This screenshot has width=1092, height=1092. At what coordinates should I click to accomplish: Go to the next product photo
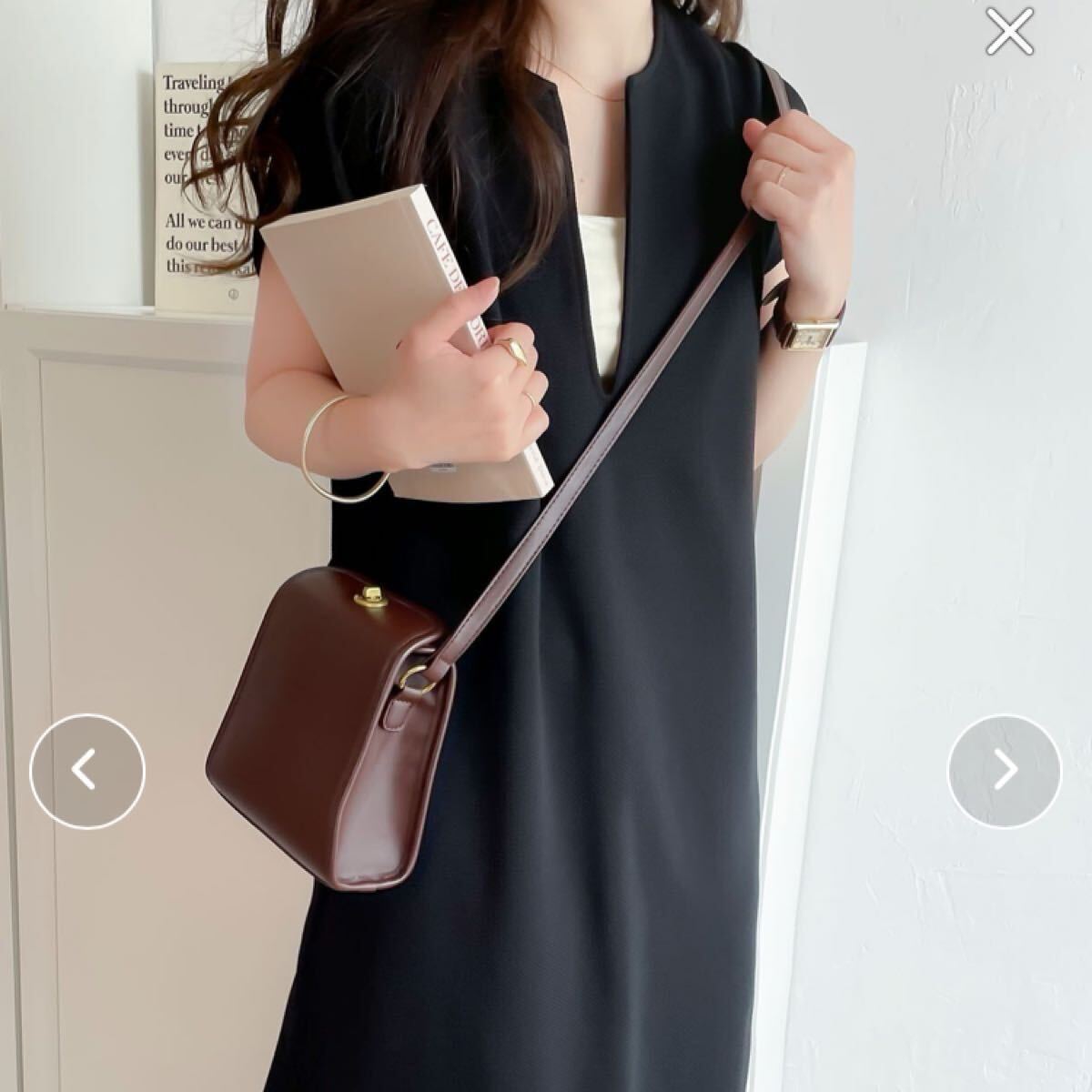[1005, 771]
